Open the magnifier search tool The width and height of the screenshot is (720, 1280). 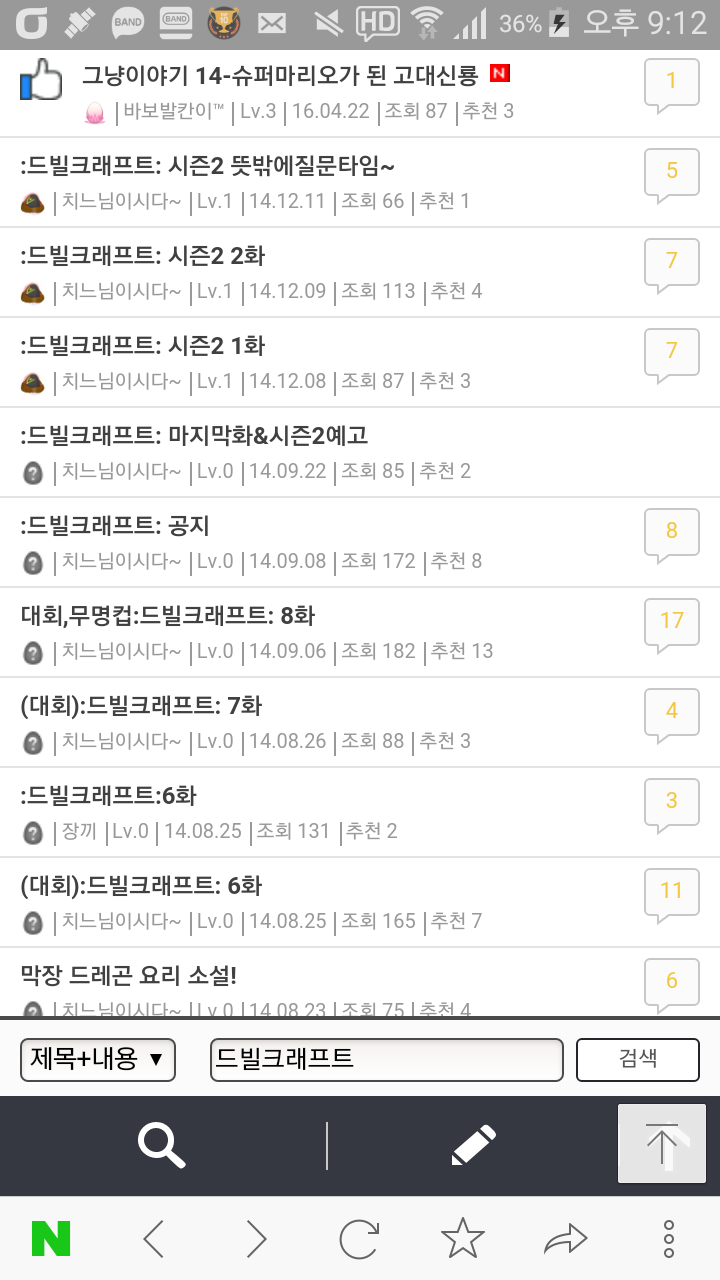161,1145
